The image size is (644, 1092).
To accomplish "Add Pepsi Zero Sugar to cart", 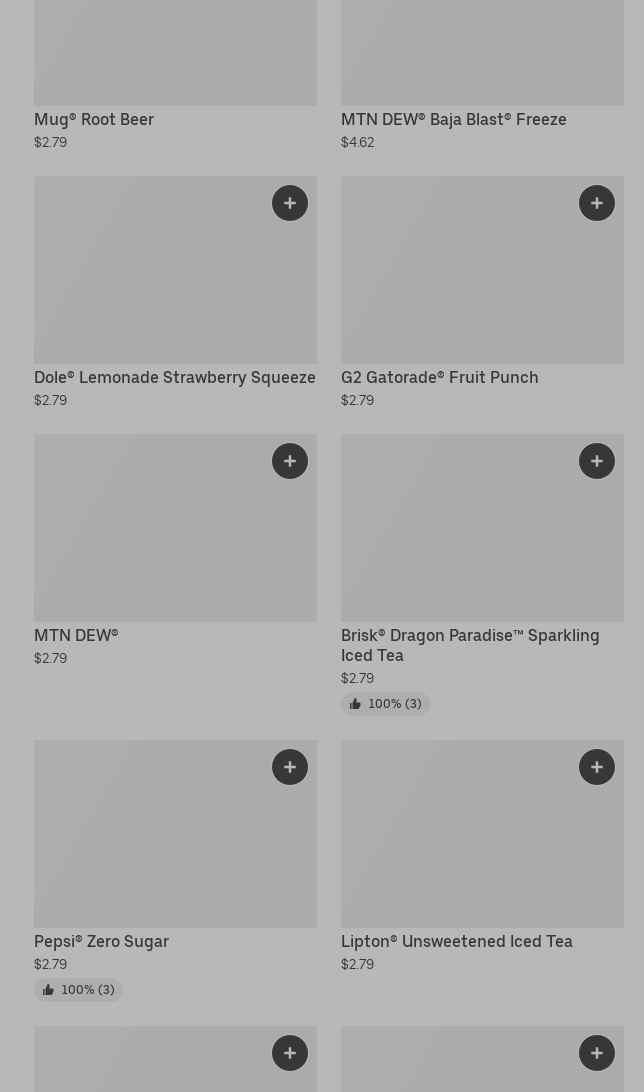I will point(290,767).
